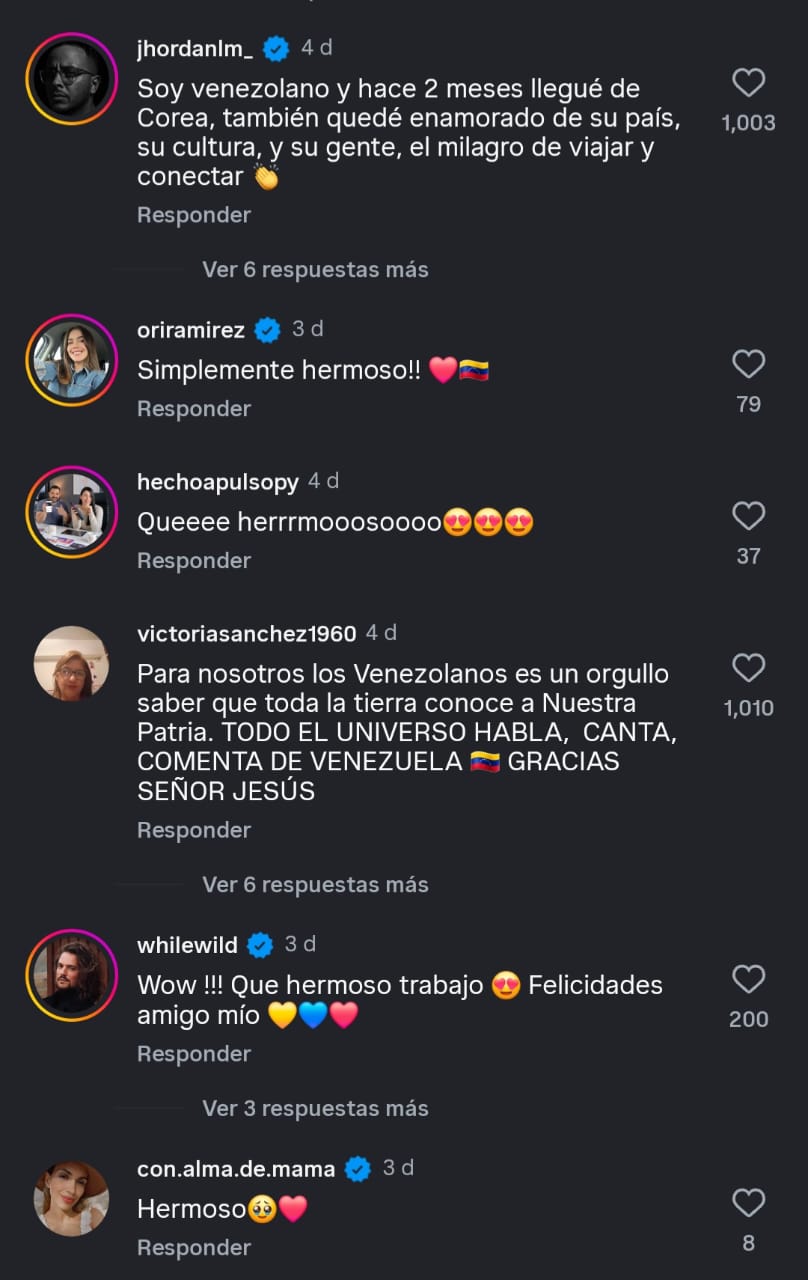Image resolution: width=808 pixels, height=1280 pixels.
Task: Open jhordanlm_'s profile picture
Action: 71,79
